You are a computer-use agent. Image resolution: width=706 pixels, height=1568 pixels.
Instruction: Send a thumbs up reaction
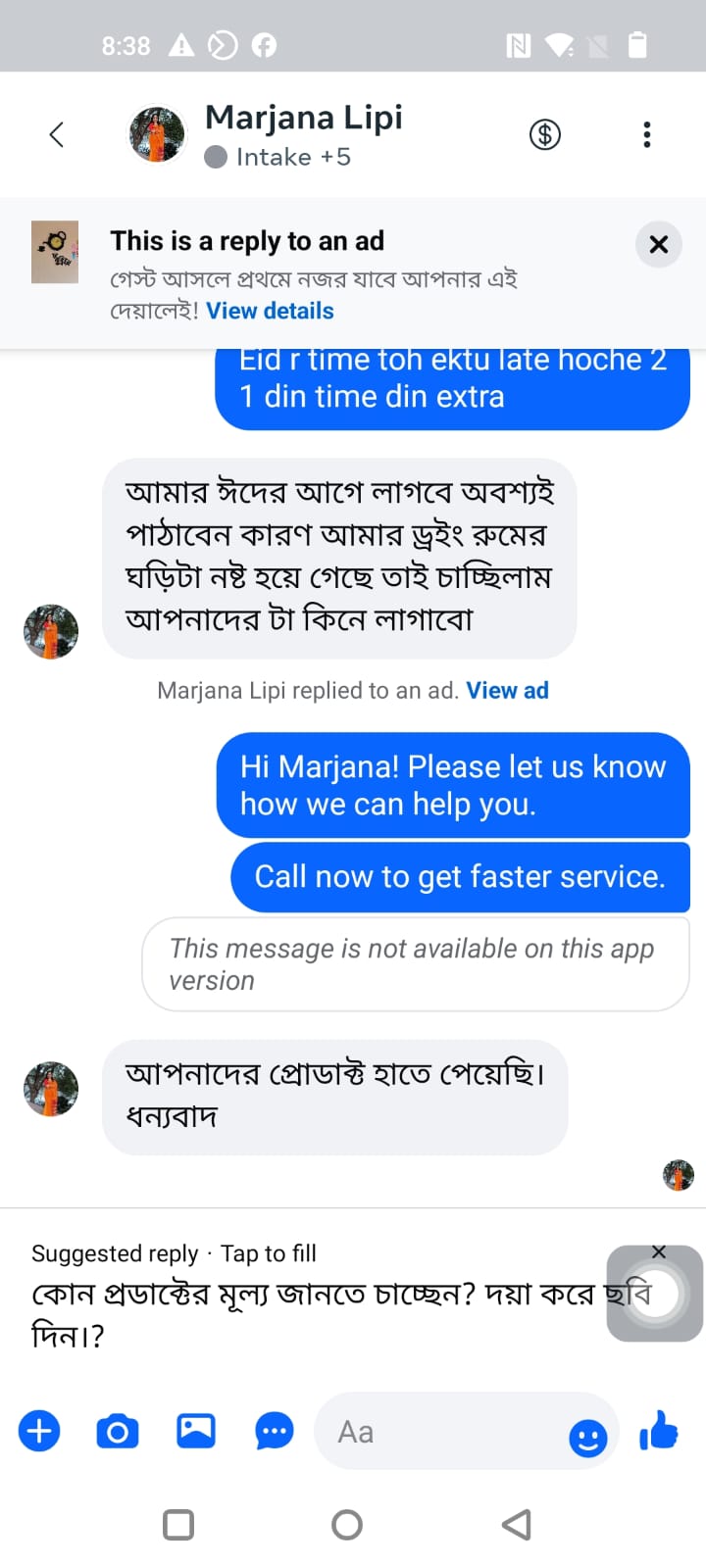click(x=659, y=1431)
